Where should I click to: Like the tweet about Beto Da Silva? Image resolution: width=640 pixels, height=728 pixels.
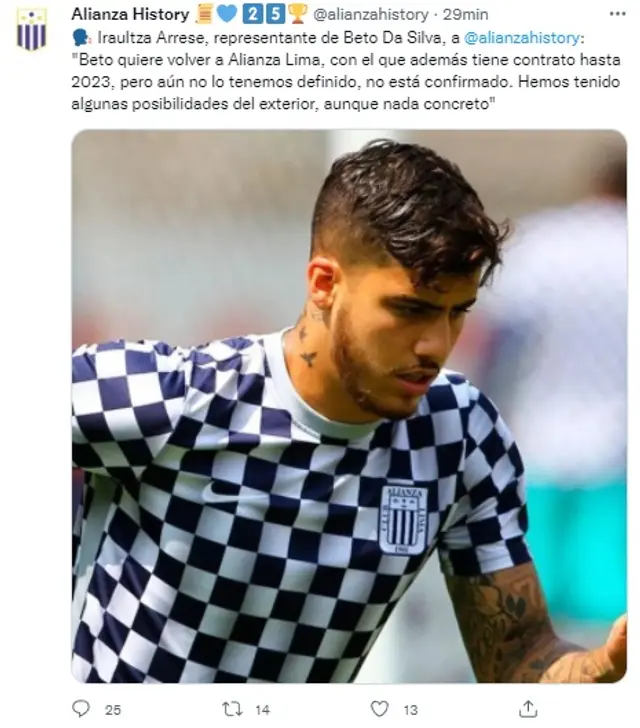(x=380, y=708)
